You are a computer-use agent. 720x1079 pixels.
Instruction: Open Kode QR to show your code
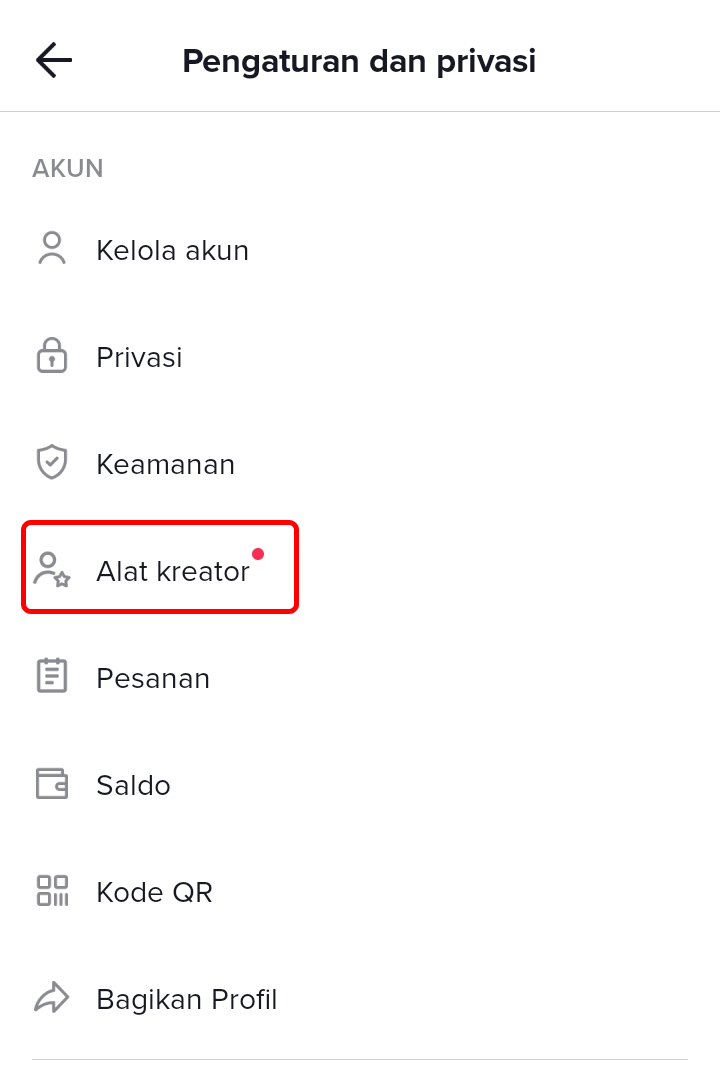point(154,892)
